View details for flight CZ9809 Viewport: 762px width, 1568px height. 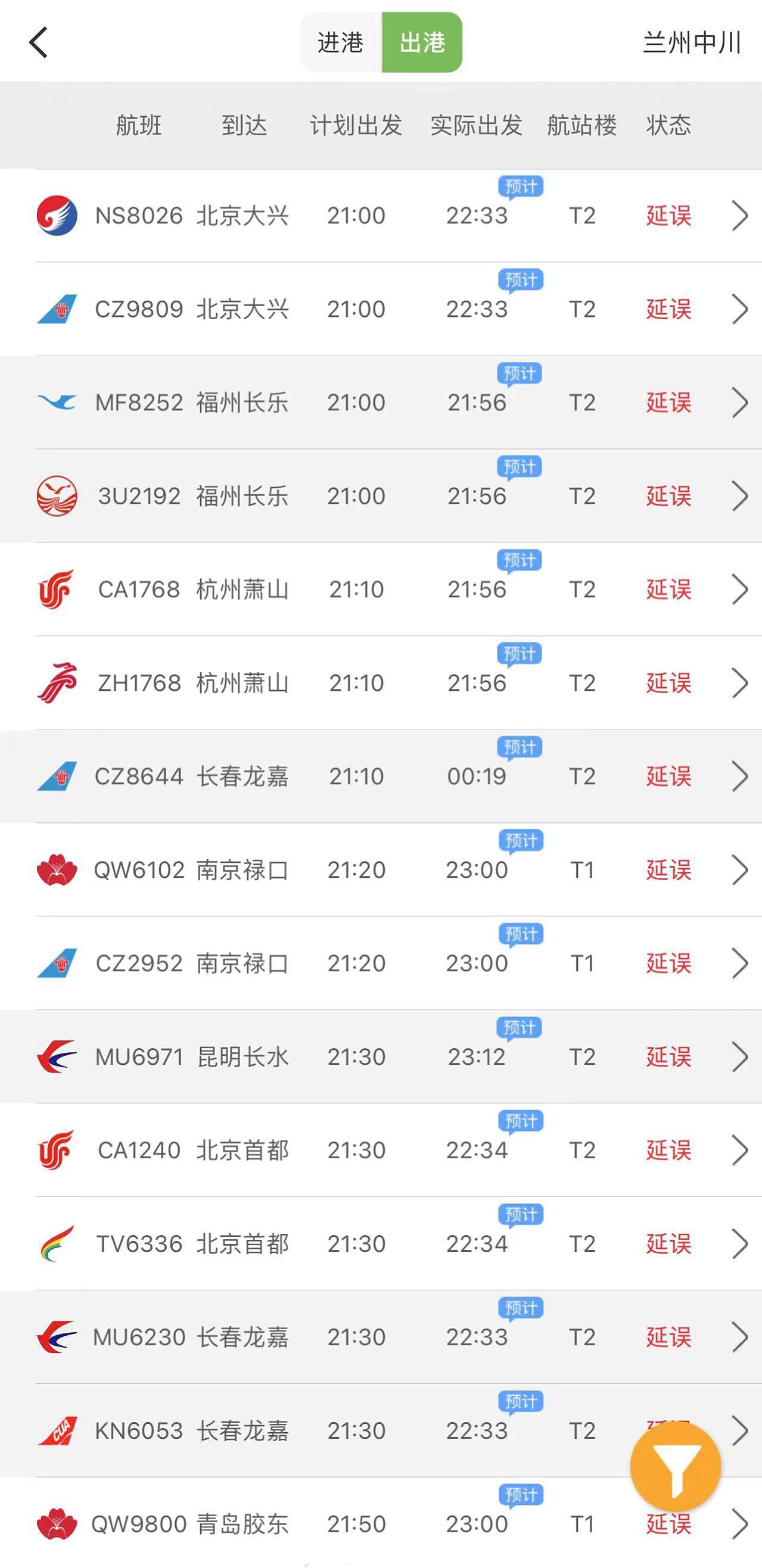(x=381, y=309)
